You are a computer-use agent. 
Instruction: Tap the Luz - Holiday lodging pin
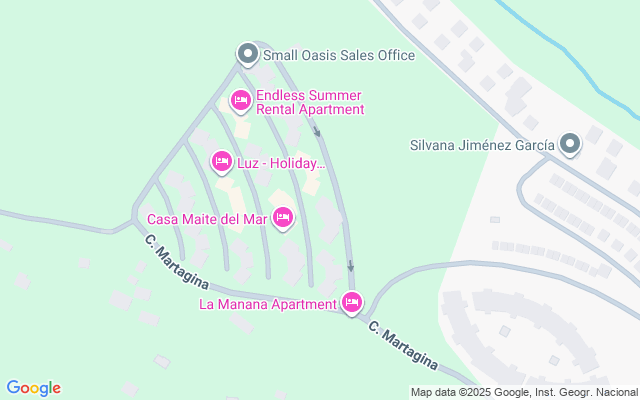click(222, 161)
